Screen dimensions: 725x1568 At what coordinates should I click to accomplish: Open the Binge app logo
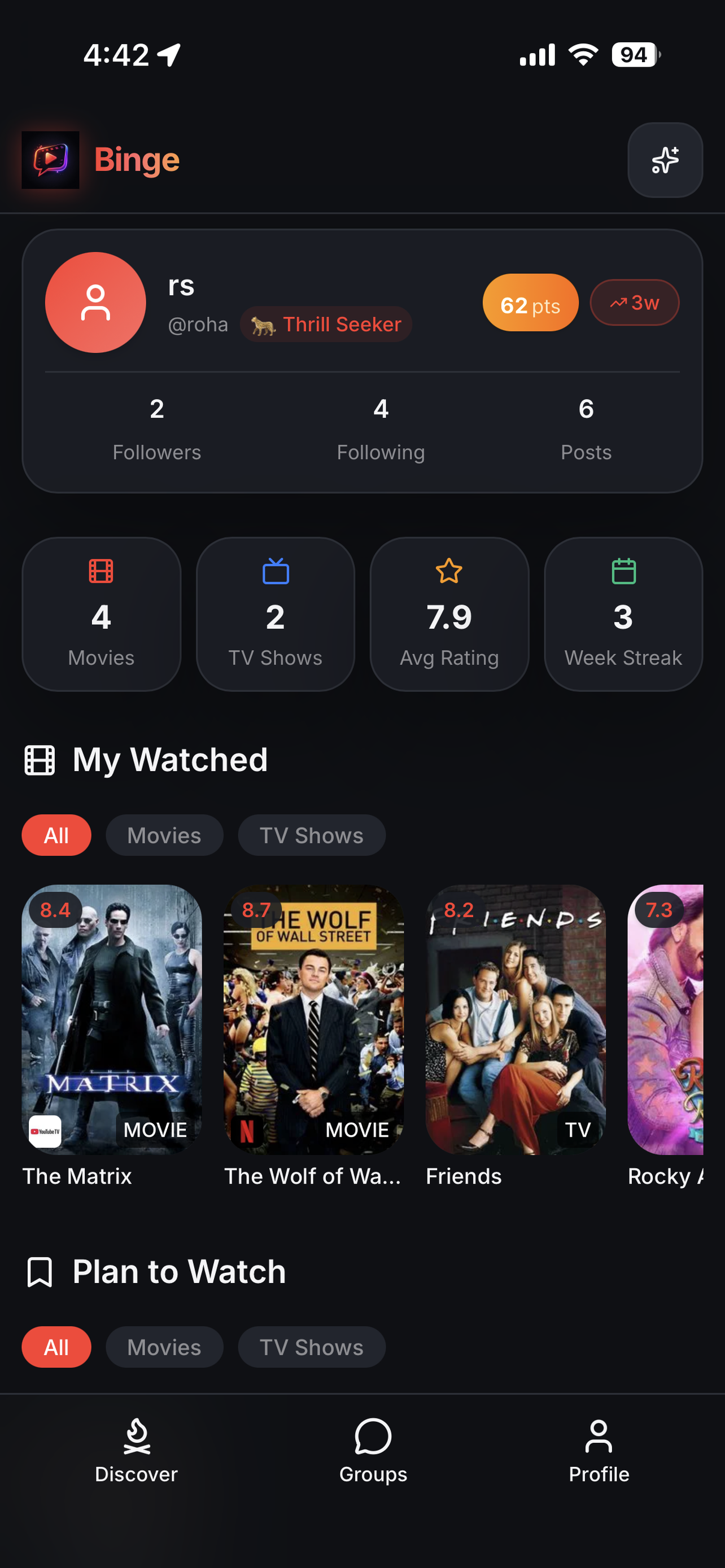51,160
